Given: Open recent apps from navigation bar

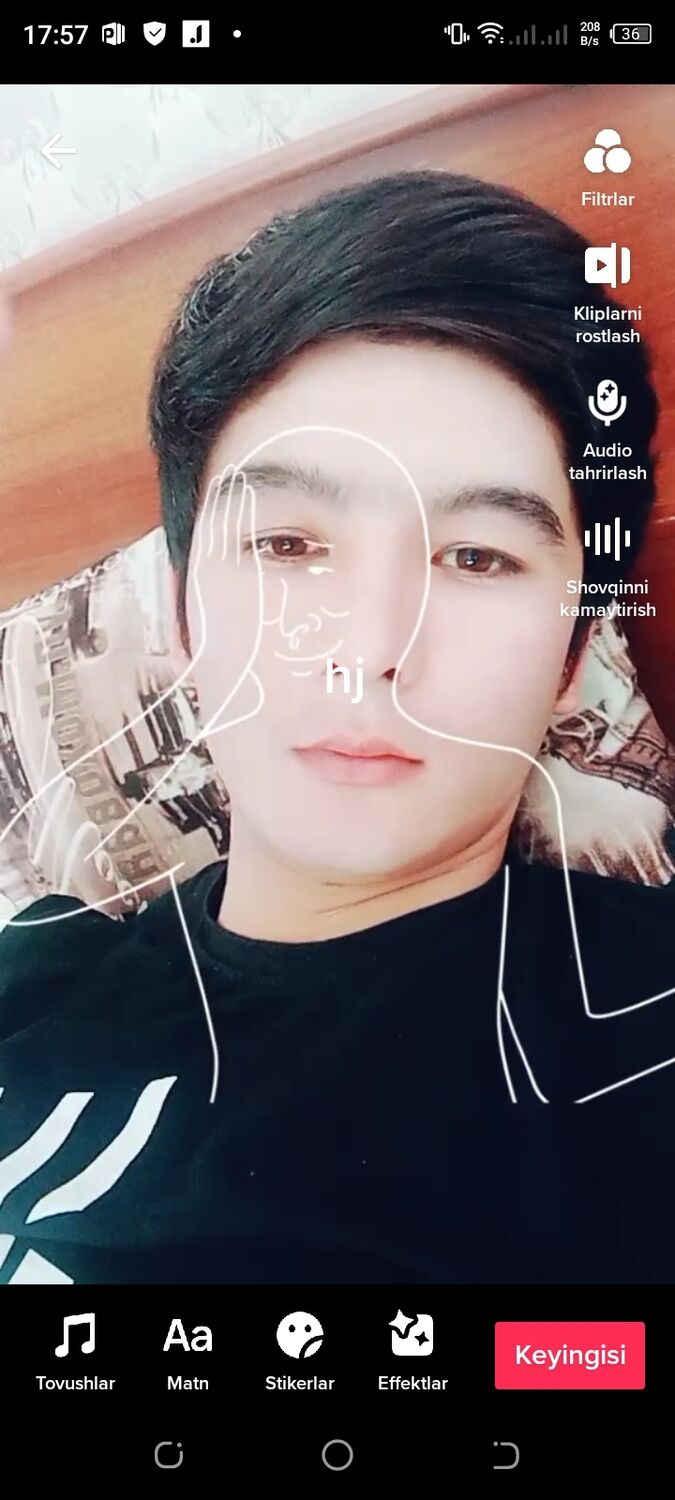Looking at the screenshot, I should click(168, 1455).
